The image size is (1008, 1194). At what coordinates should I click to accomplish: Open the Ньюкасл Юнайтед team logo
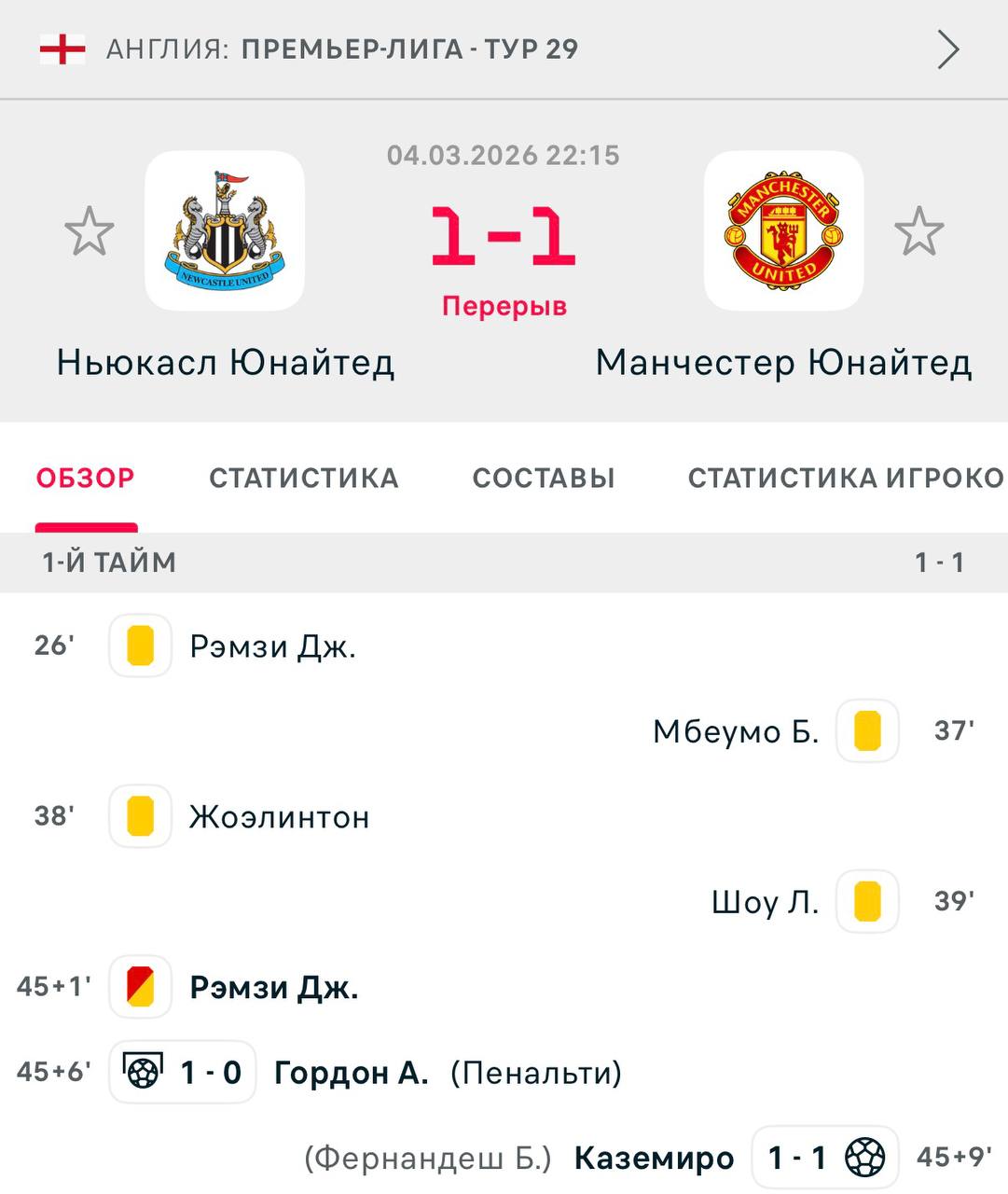coord(225,230)
